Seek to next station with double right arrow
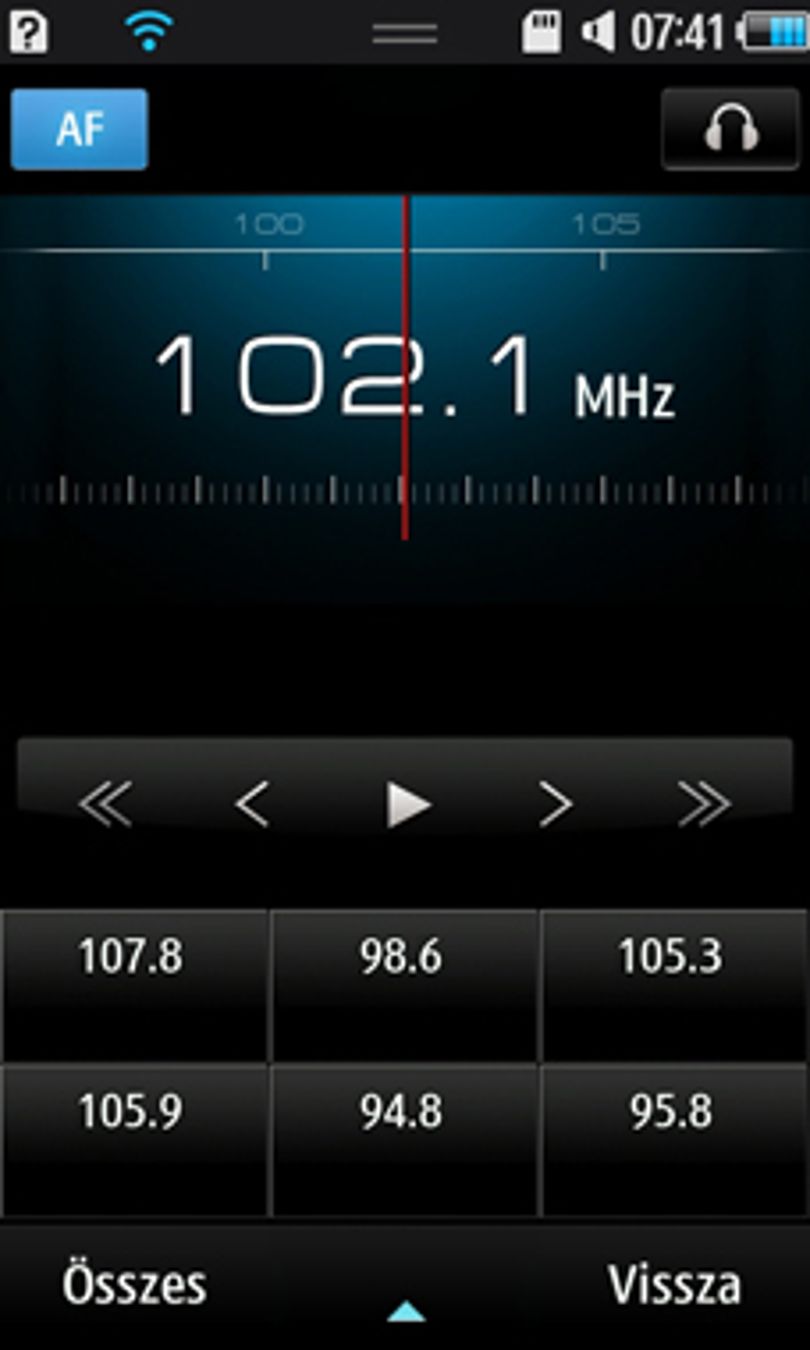Viewport: 810px width, 1350px height. 705,804
